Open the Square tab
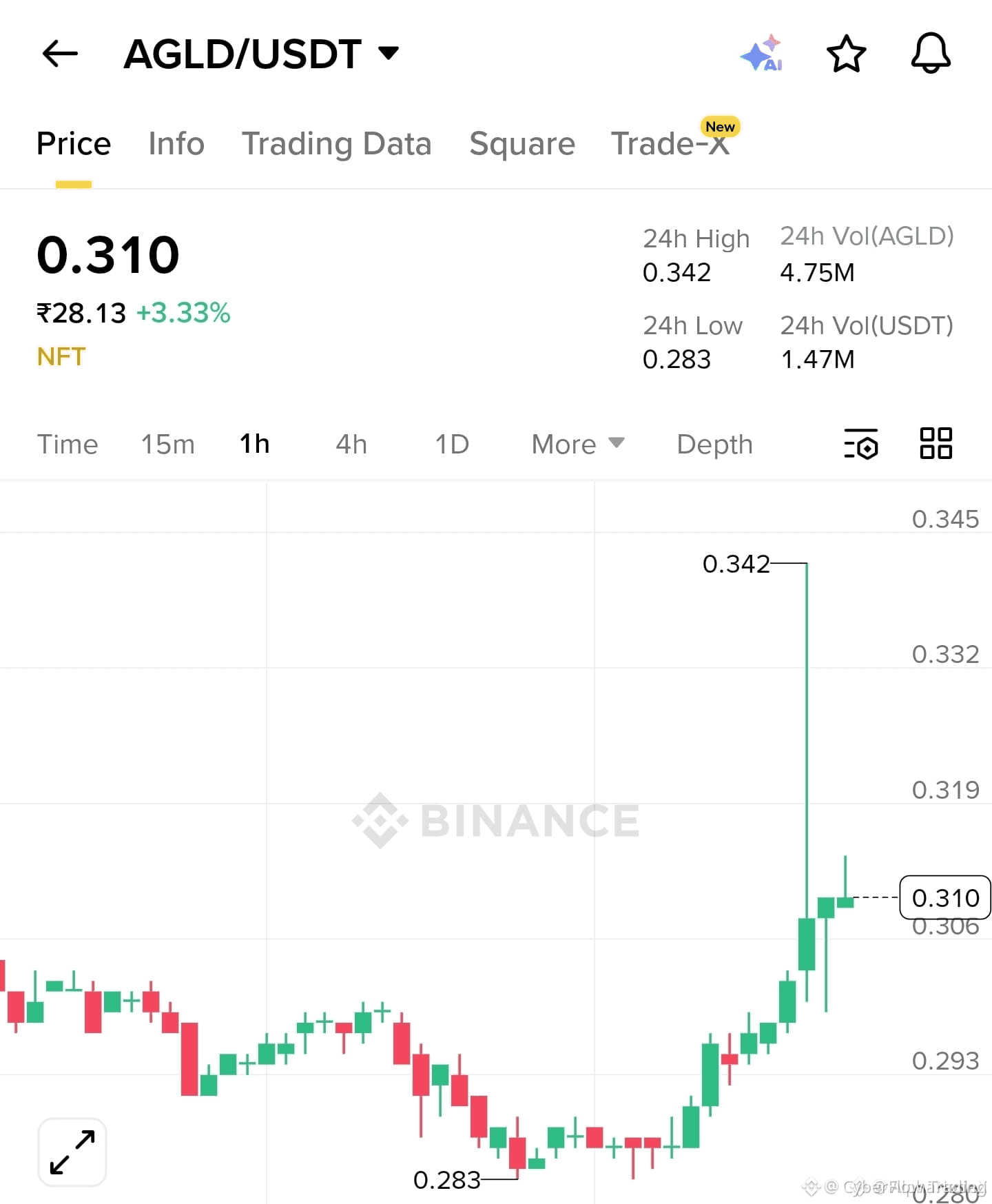Screen dimensions: 992x1204 pos(522,143)
